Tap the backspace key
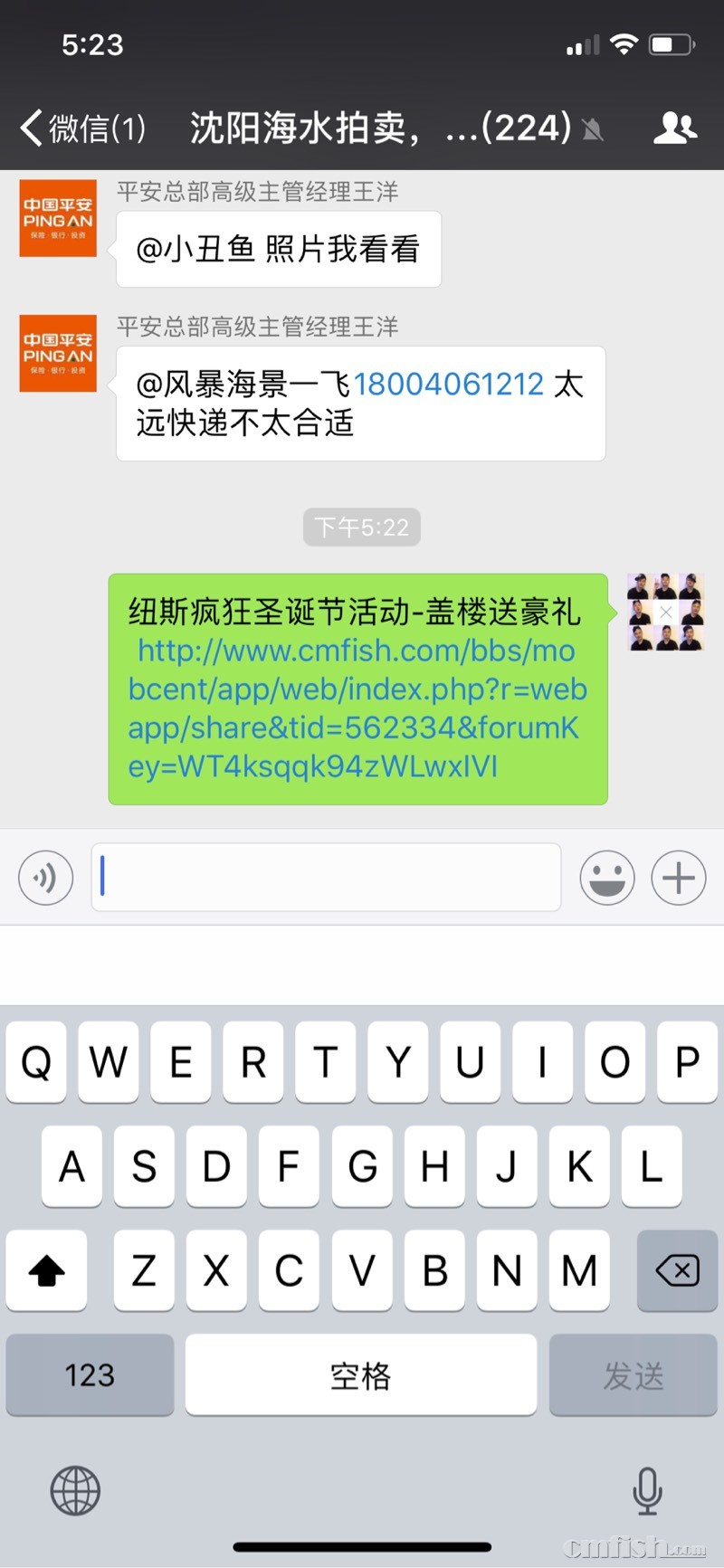 (676, 1270)
